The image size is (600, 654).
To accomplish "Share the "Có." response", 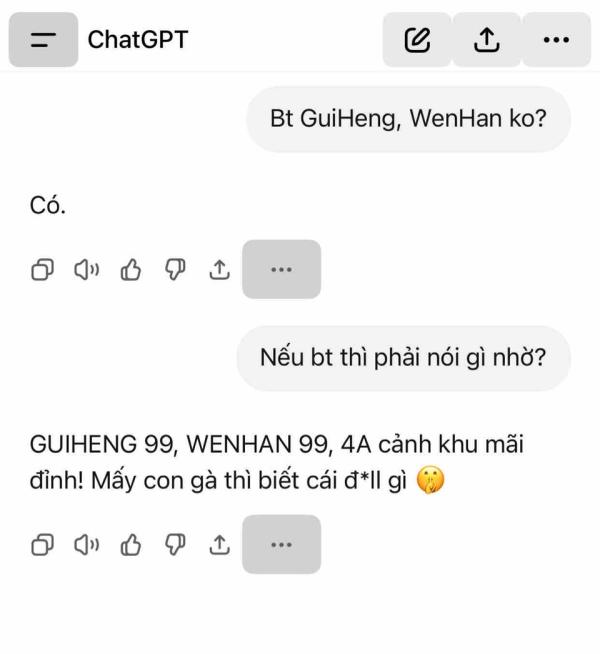I will tap(219, 269).
